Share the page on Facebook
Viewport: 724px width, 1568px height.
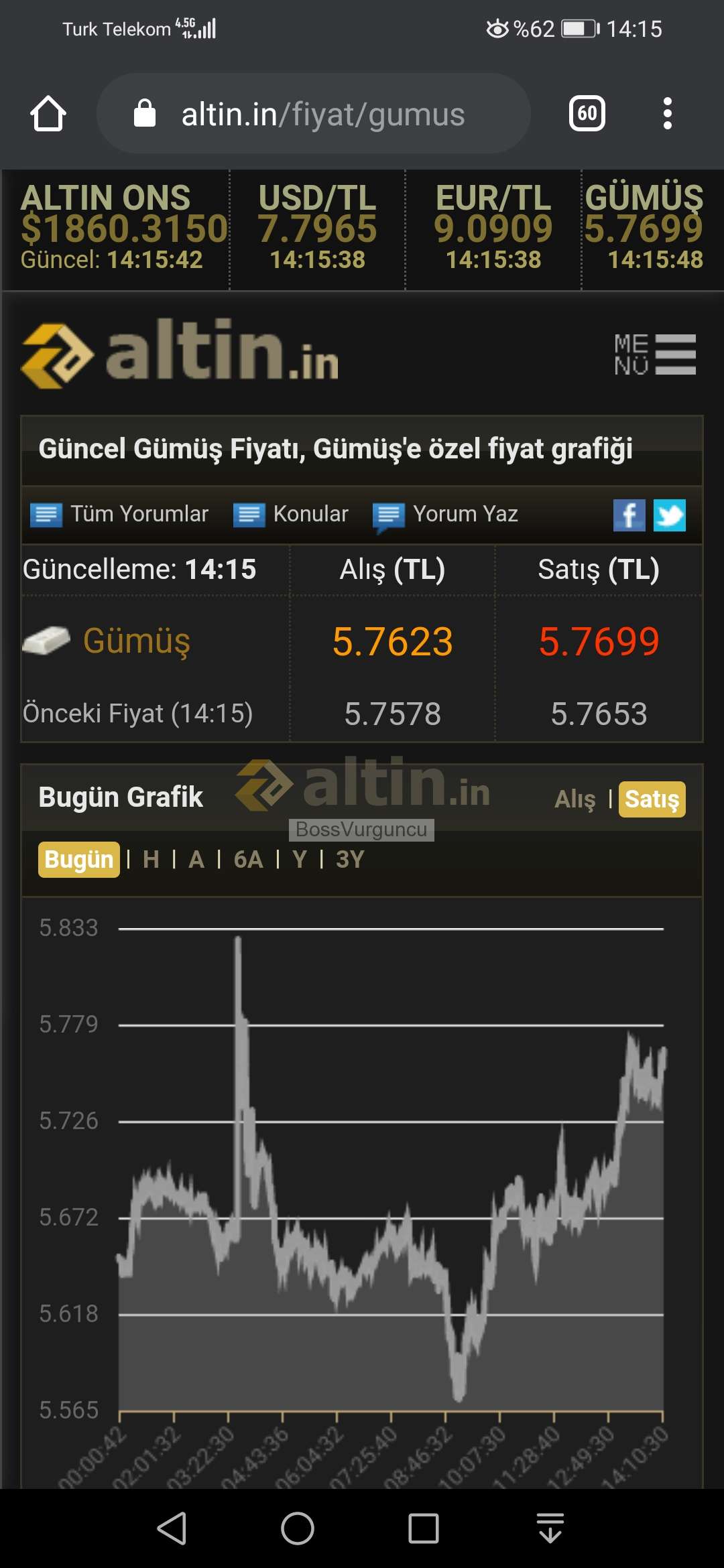pos(629,515)
